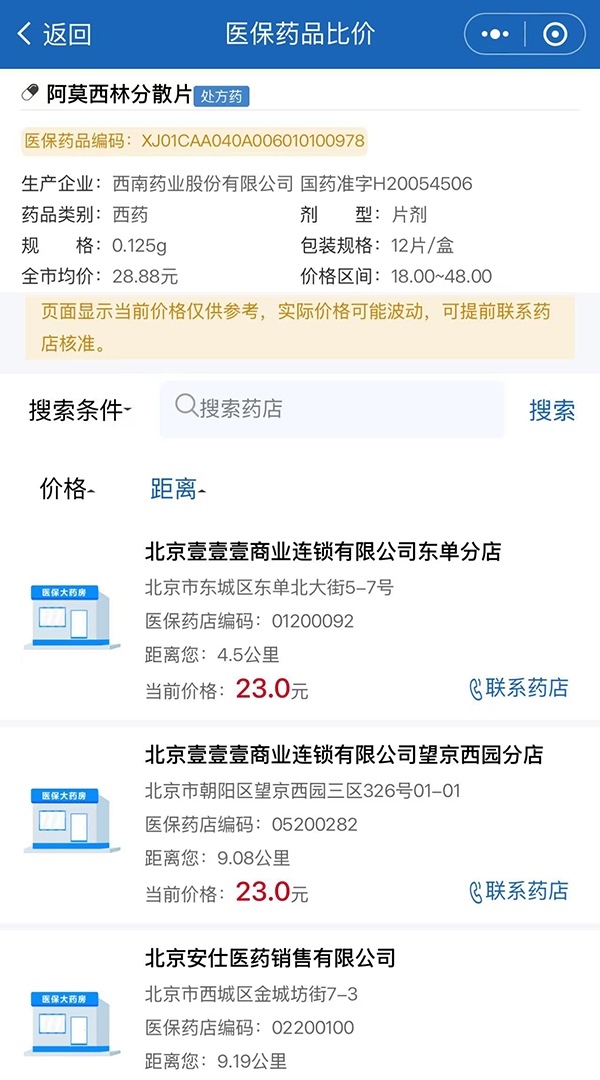Image resolution: width=600 pixels, height=1080 pixels.
Task: Open the mini program more options menu
Action: pyautogui.click(x=495, y=34)
